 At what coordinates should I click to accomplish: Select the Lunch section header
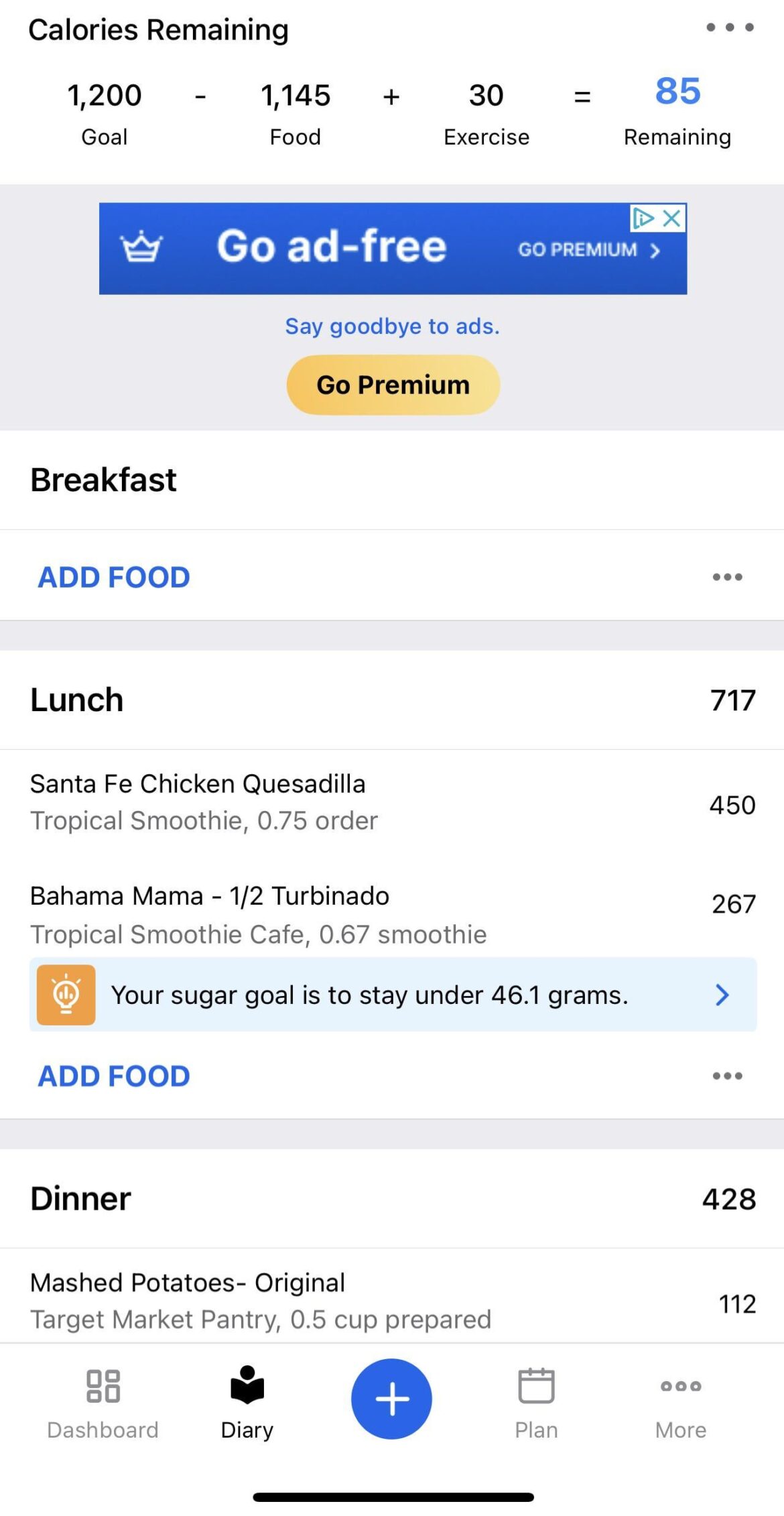76,700
